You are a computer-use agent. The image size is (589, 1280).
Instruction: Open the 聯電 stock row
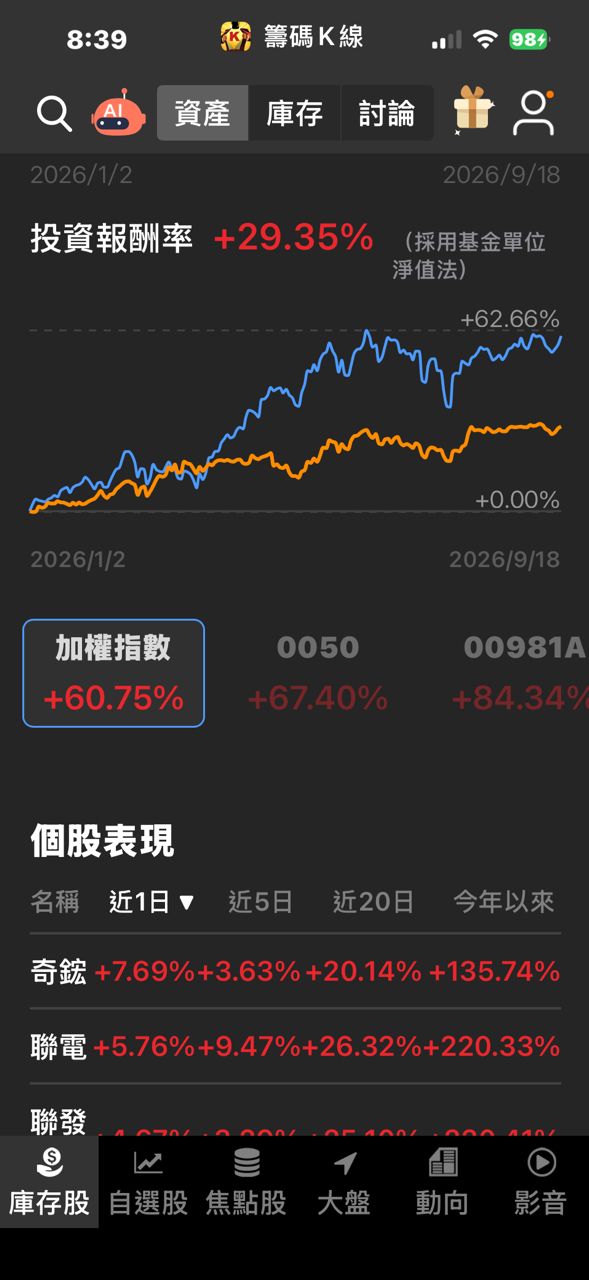point(295,1046)
